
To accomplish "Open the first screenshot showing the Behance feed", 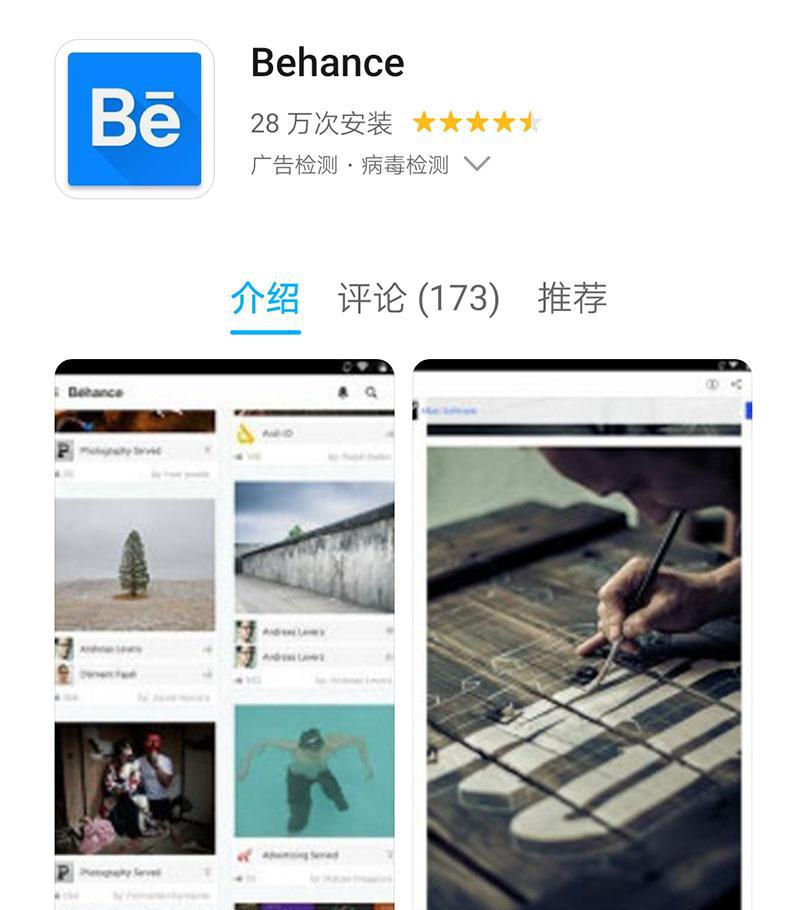I will tap(224, 634).
